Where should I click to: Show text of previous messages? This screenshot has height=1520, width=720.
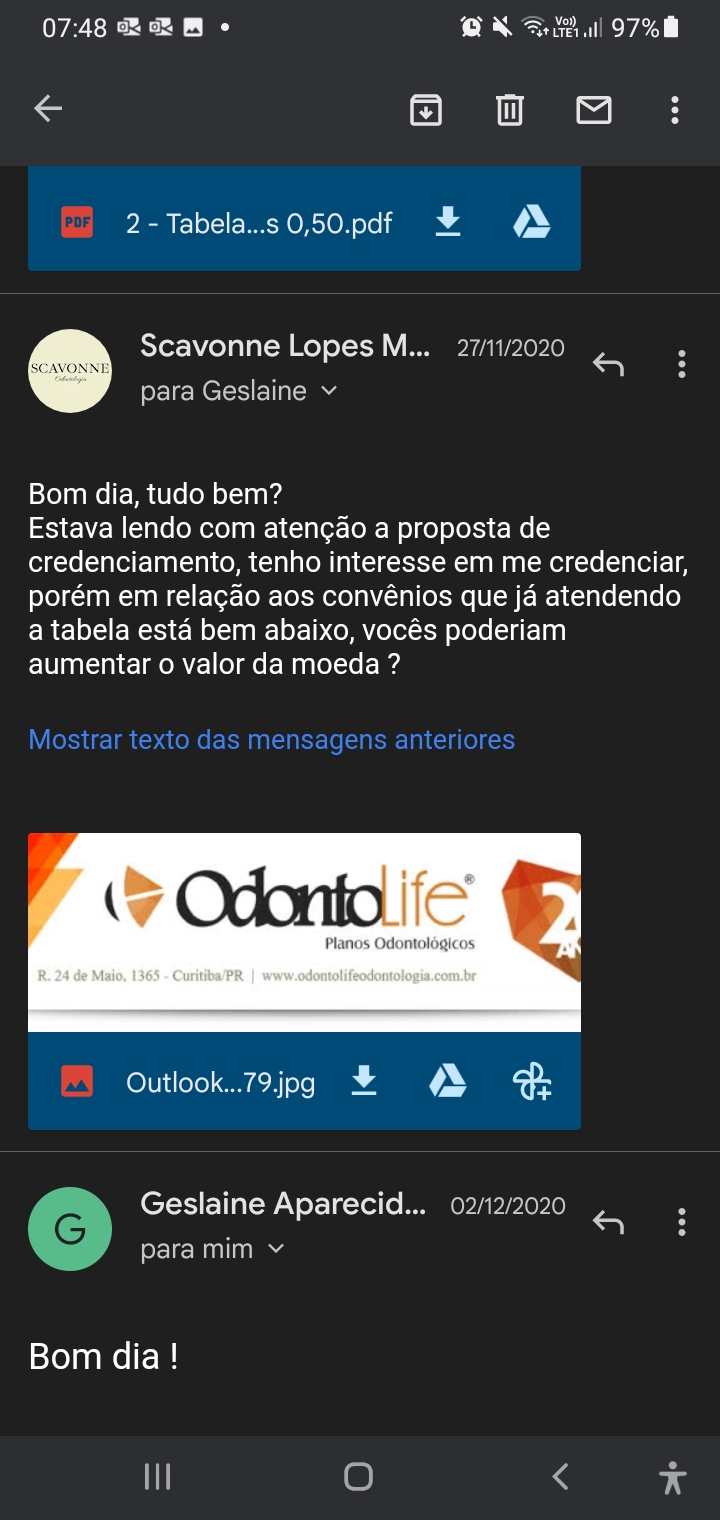[x=272, y=740]
